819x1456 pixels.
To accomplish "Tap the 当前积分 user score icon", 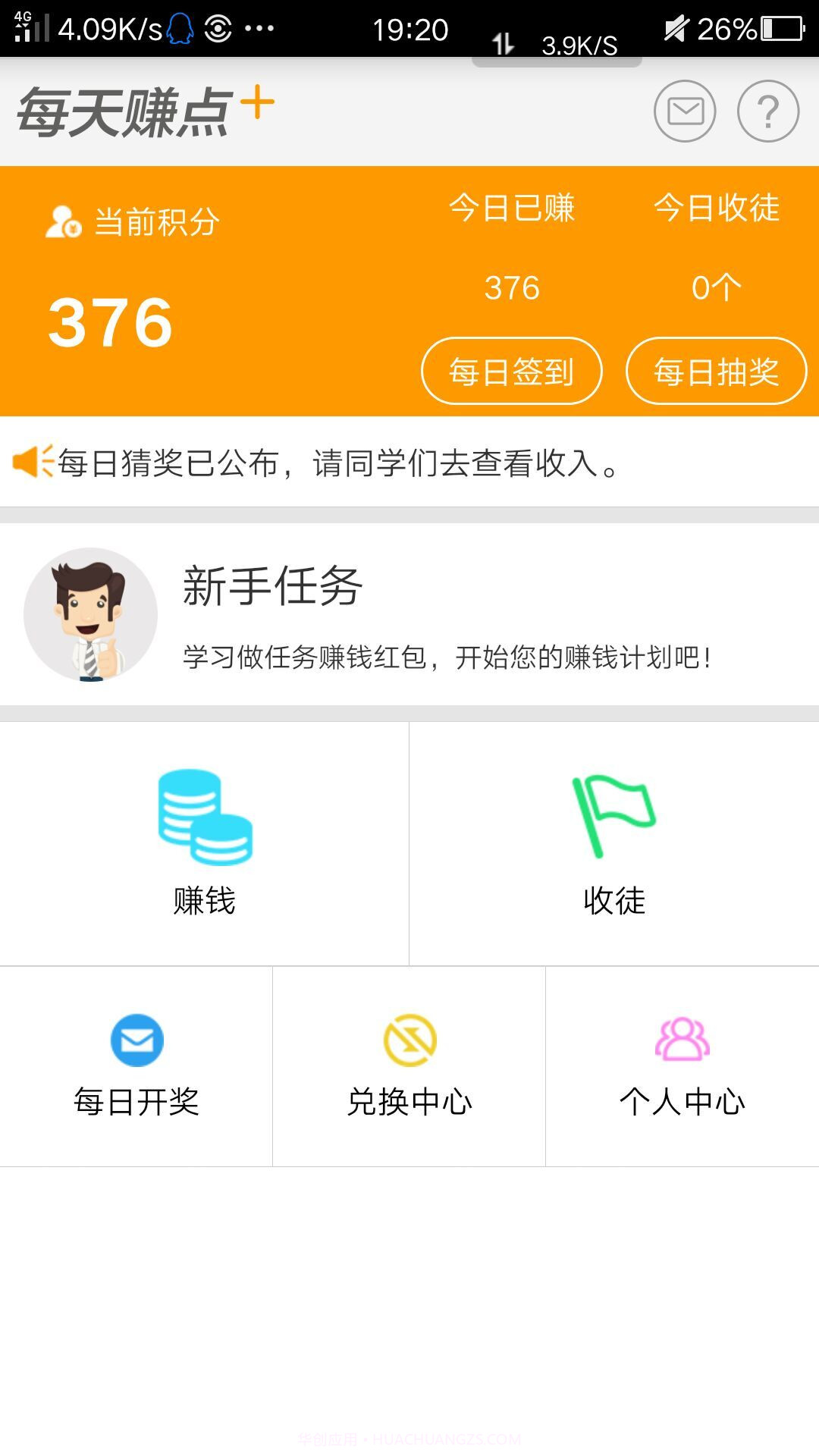I will click(64, 220).
